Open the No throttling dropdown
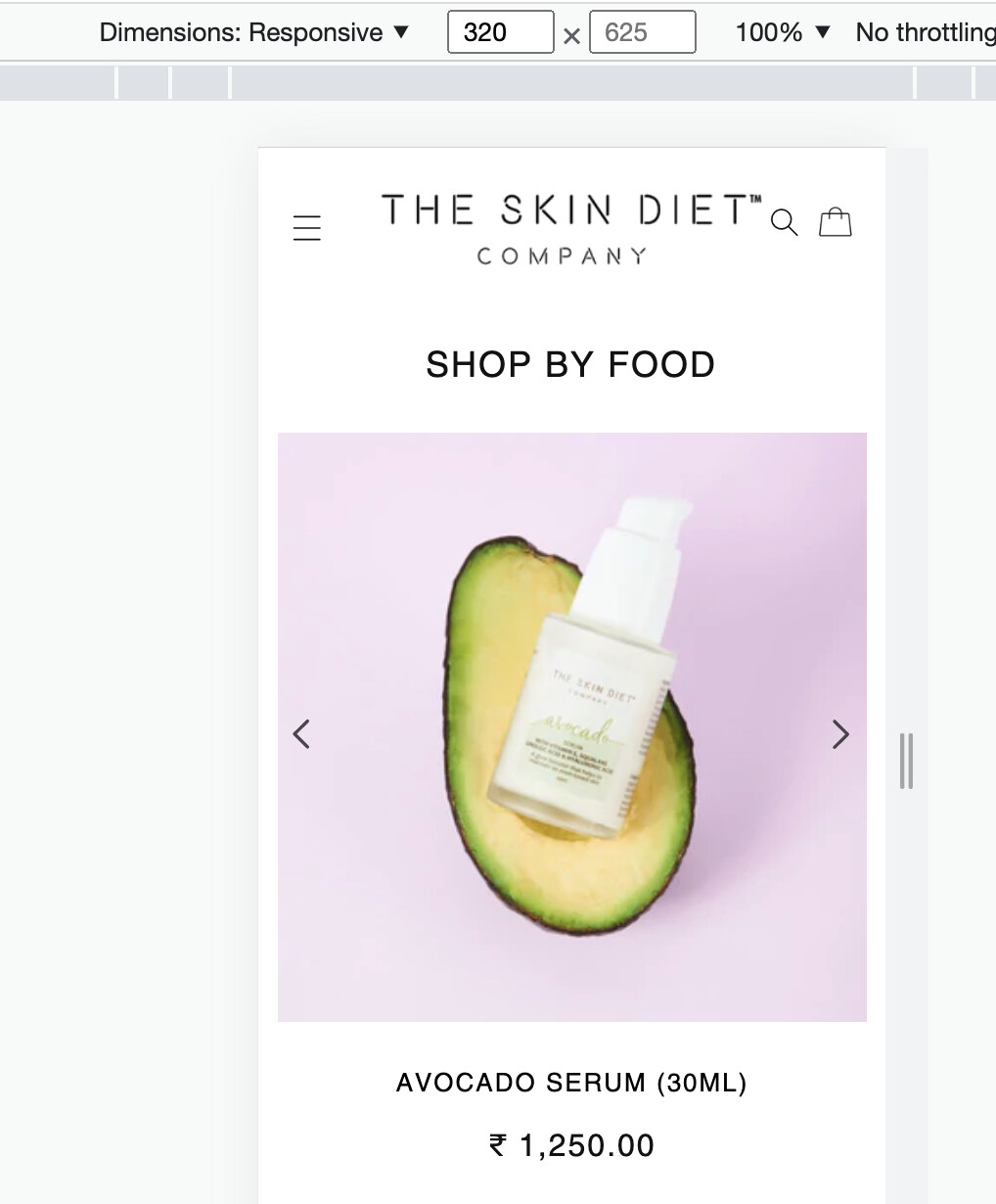 pos(924,32)
